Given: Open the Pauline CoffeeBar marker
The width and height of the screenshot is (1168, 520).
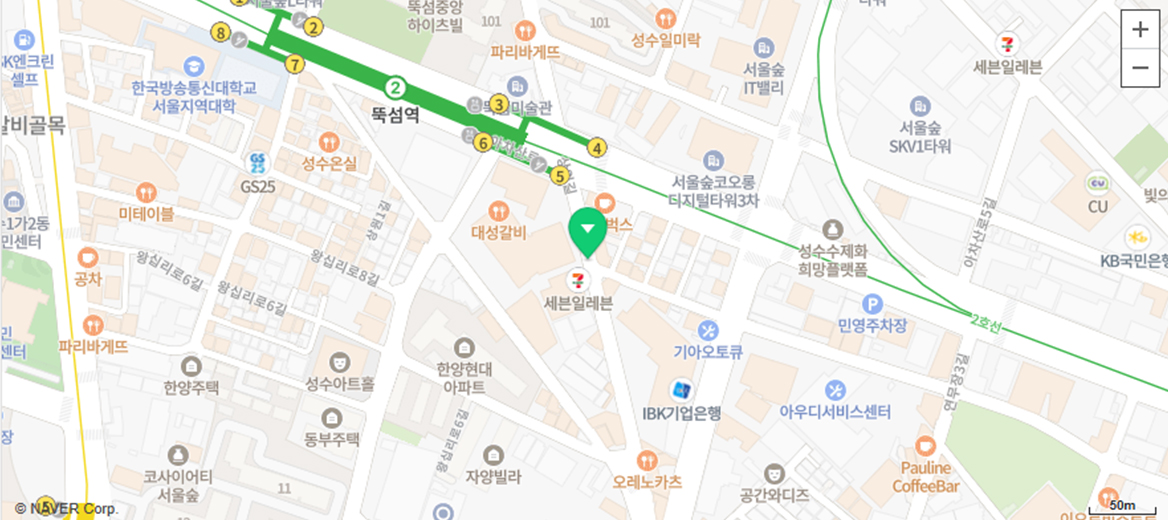Looking at the screenshot, I should coord(925,445).
